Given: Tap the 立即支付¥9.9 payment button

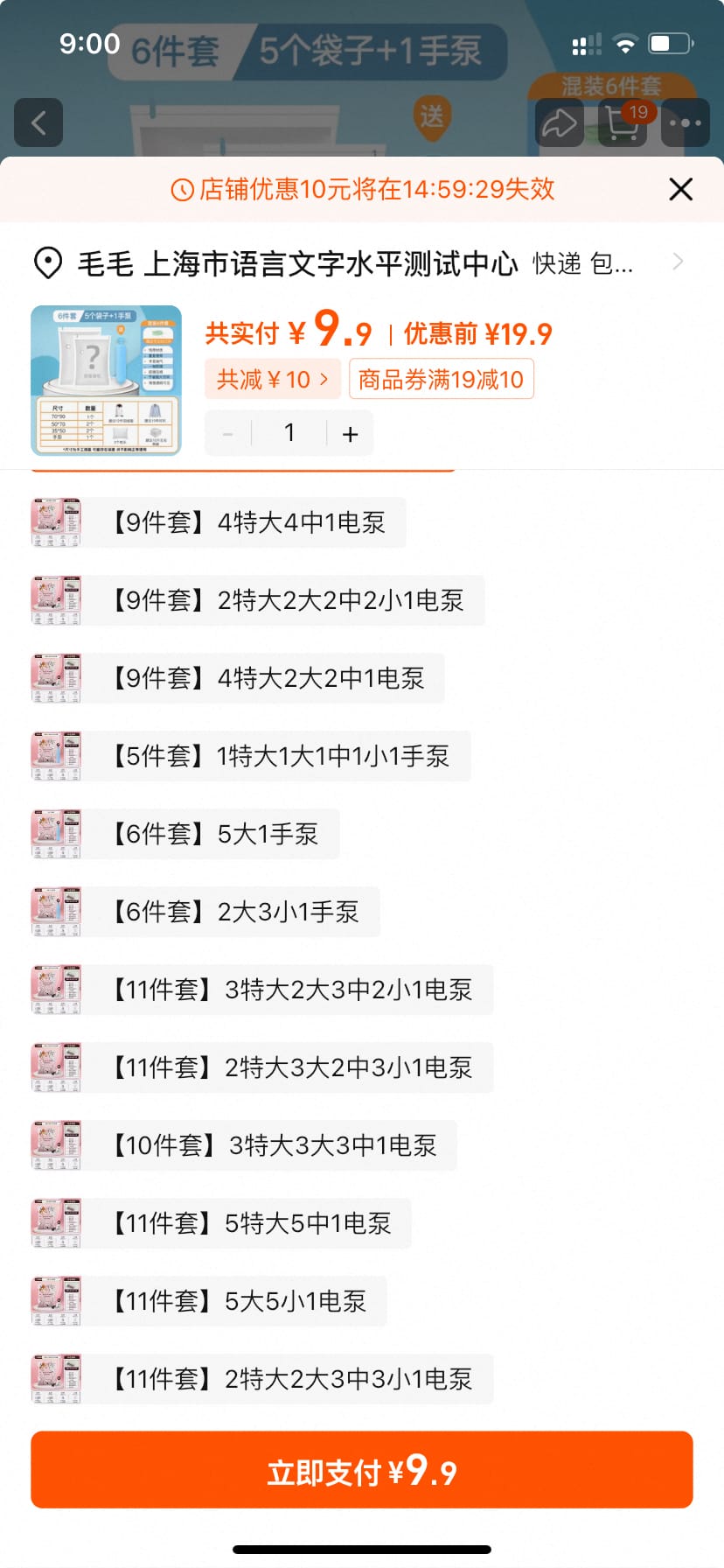Looking at the screenshot, I should coord(362,1471).
